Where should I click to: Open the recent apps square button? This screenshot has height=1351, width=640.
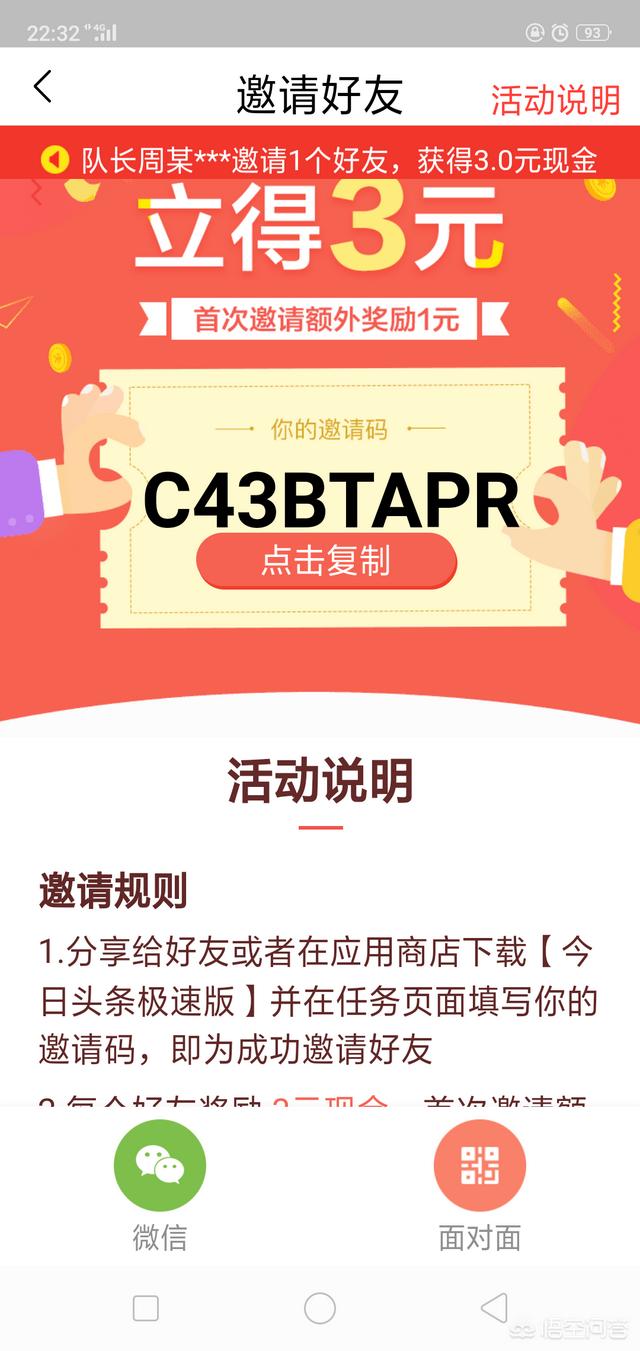[x=146, y=1307]
